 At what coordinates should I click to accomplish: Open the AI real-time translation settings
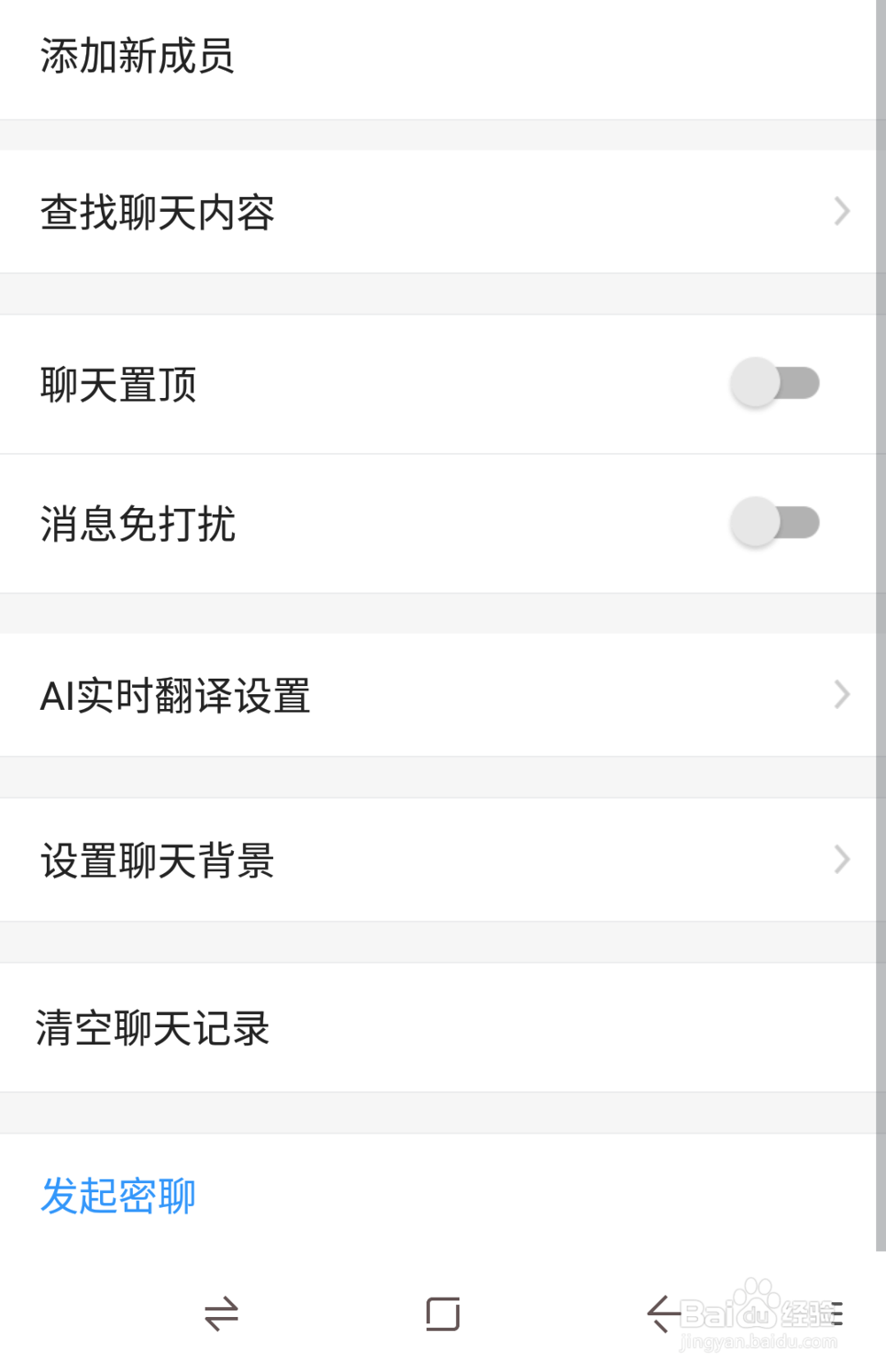click(x=176, y=696)
